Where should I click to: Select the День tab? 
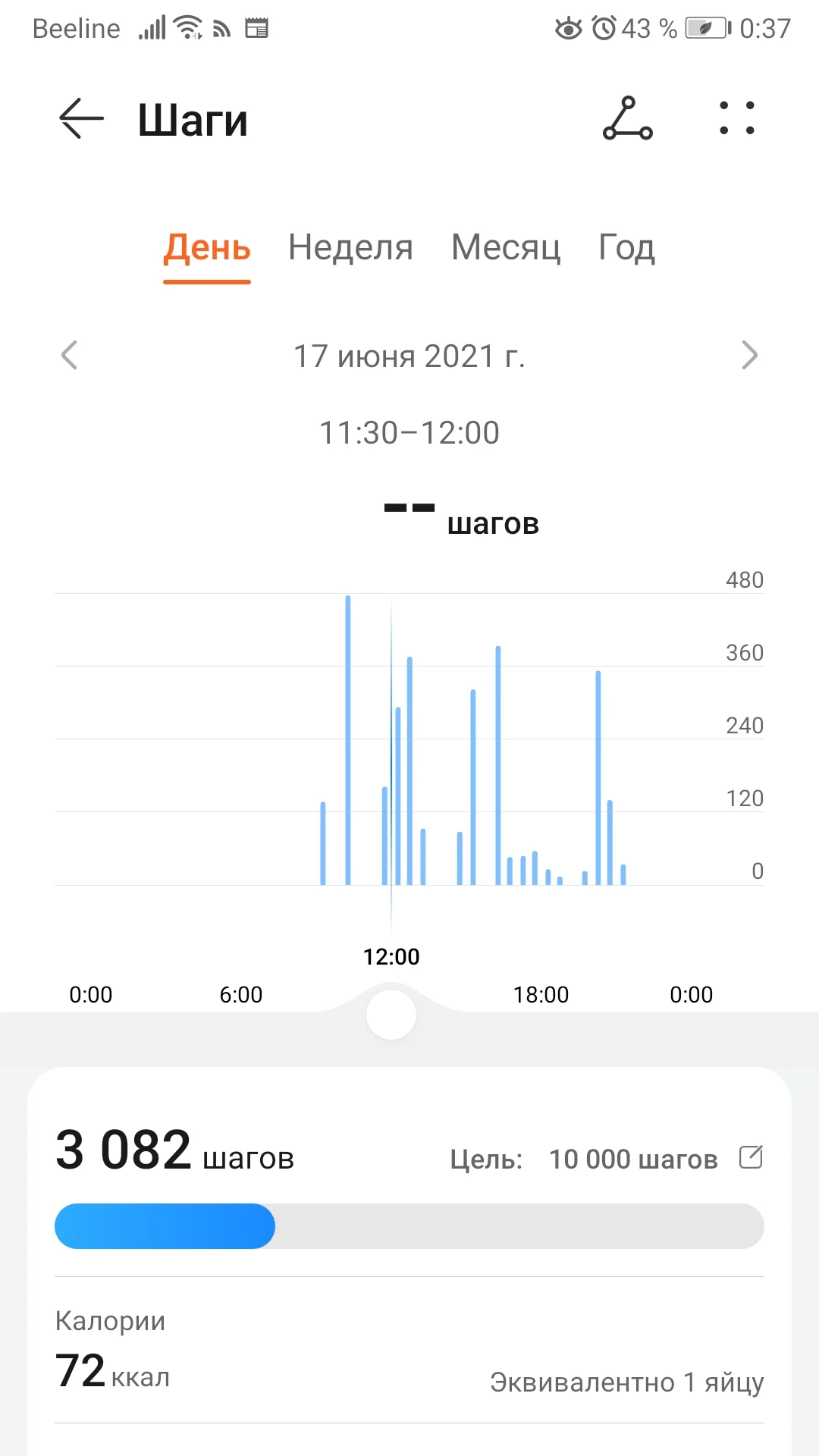click(207, 248)
